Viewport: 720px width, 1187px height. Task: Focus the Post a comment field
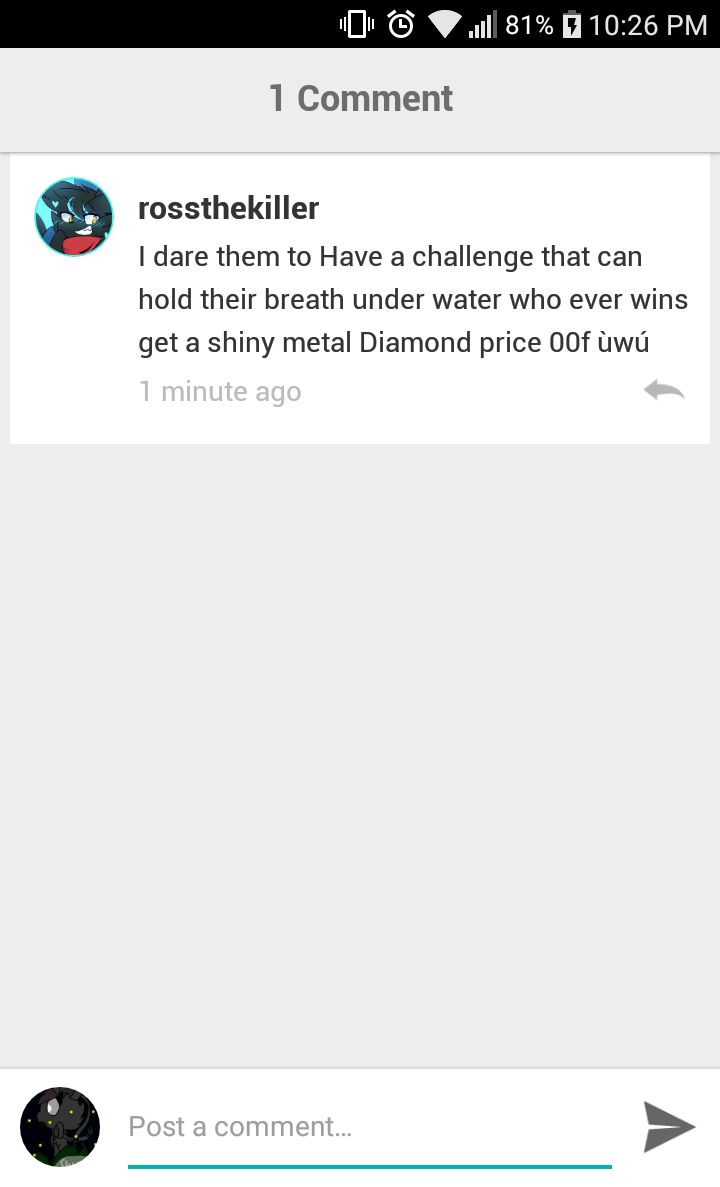[x=369, y=1126]
